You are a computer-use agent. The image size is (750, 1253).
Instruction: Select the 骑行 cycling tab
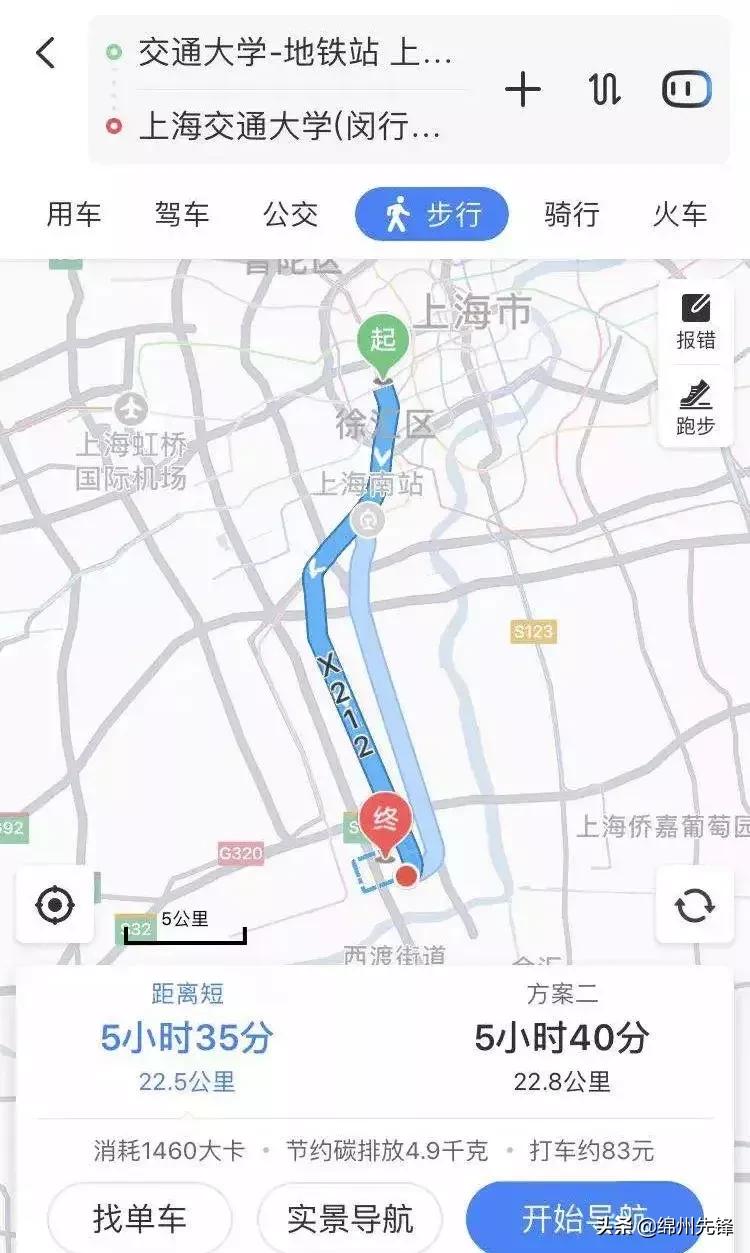coord(570,214)
